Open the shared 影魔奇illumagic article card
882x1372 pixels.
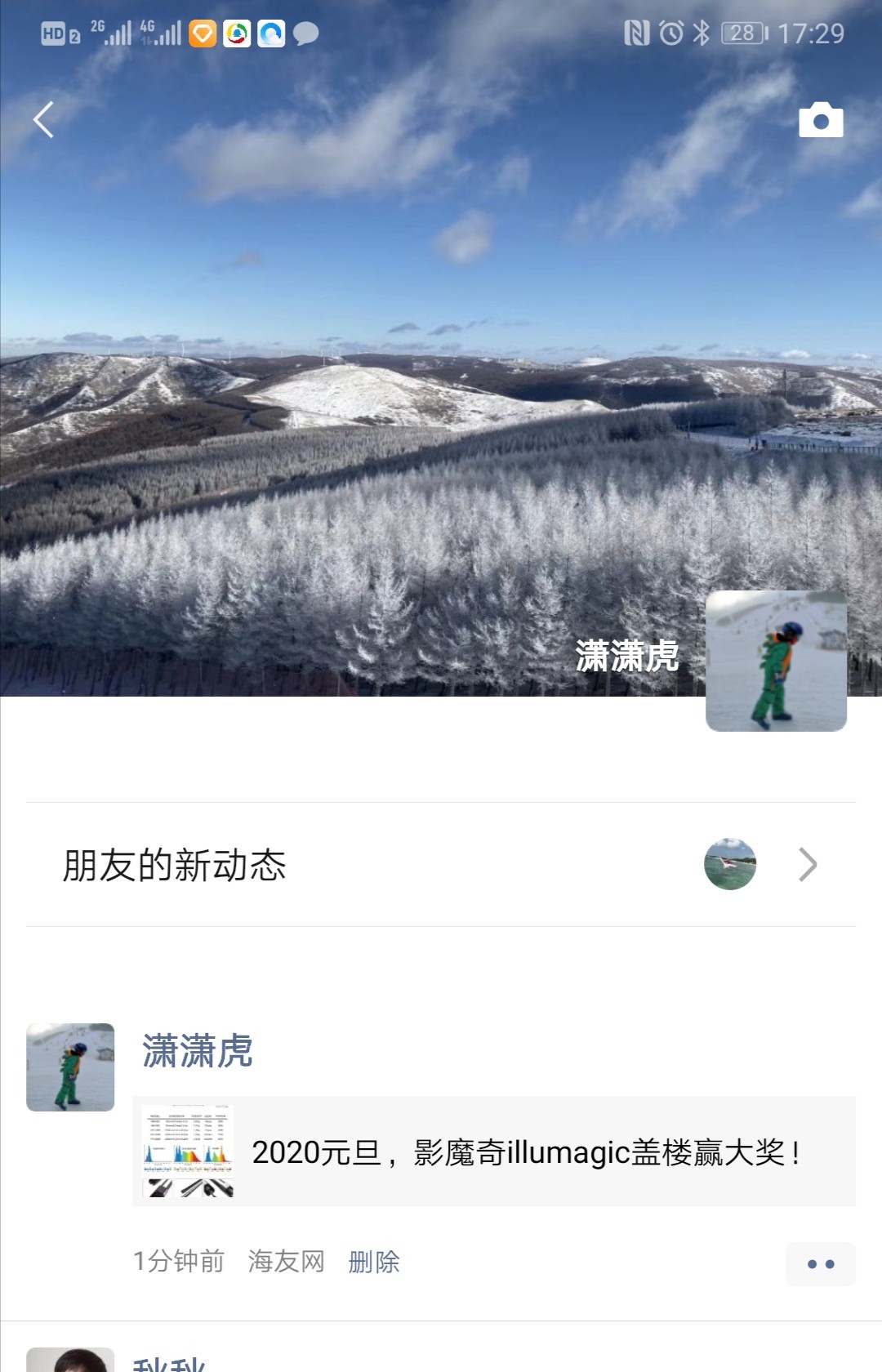pos(493,1151)
